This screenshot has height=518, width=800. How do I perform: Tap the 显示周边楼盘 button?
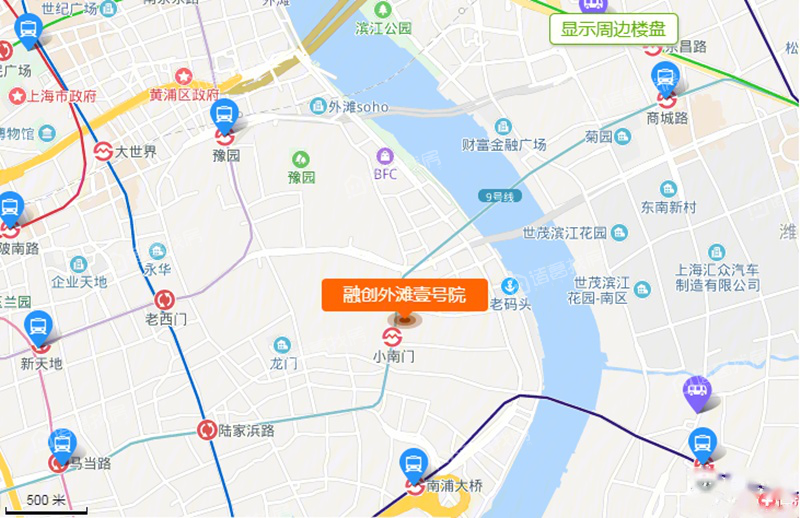point(614,28)
